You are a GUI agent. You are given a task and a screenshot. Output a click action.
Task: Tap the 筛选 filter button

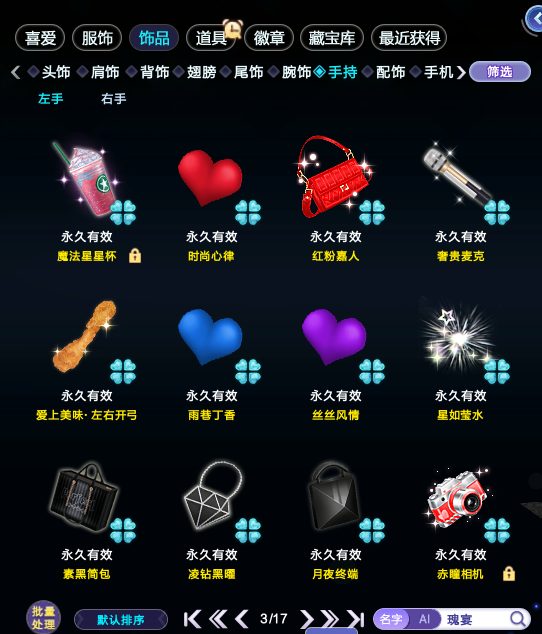500,72
